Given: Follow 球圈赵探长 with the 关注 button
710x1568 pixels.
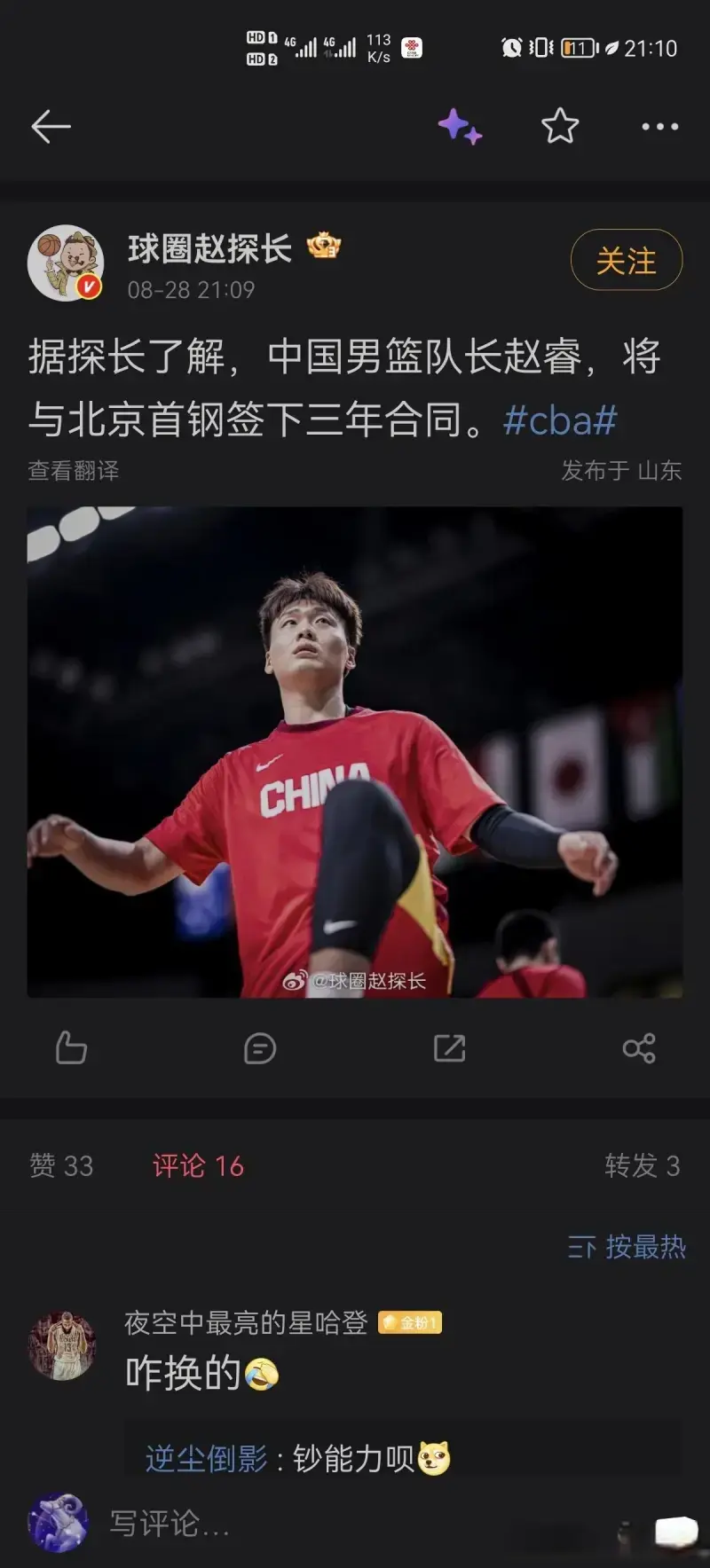Looking at the screenshot, I should pyautogui.click(x=626, y=261).
